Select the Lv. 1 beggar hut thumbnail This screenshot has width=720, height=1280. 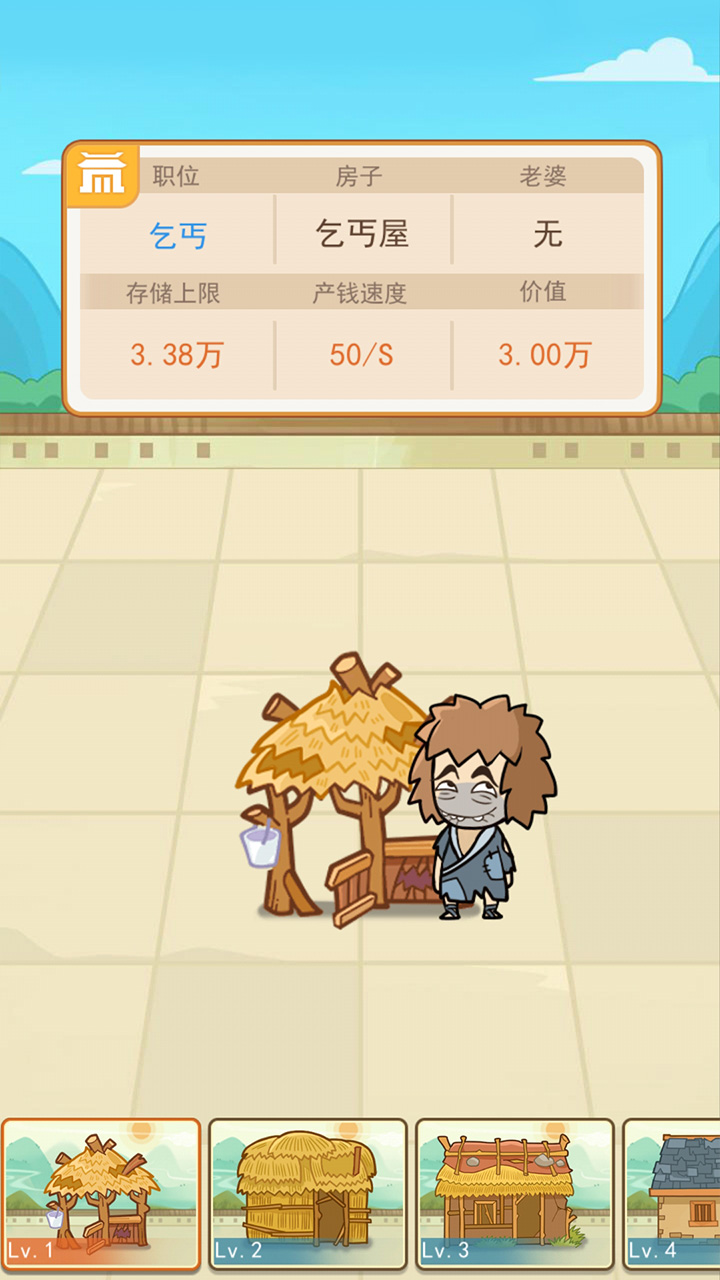pyautogui.click(x=101, y=1193)
